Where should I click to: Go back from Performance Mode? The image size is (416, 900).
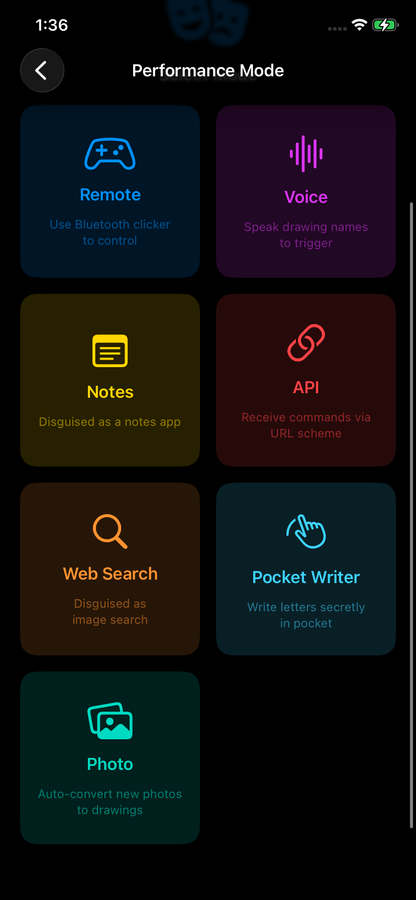(x=42, y=71)
